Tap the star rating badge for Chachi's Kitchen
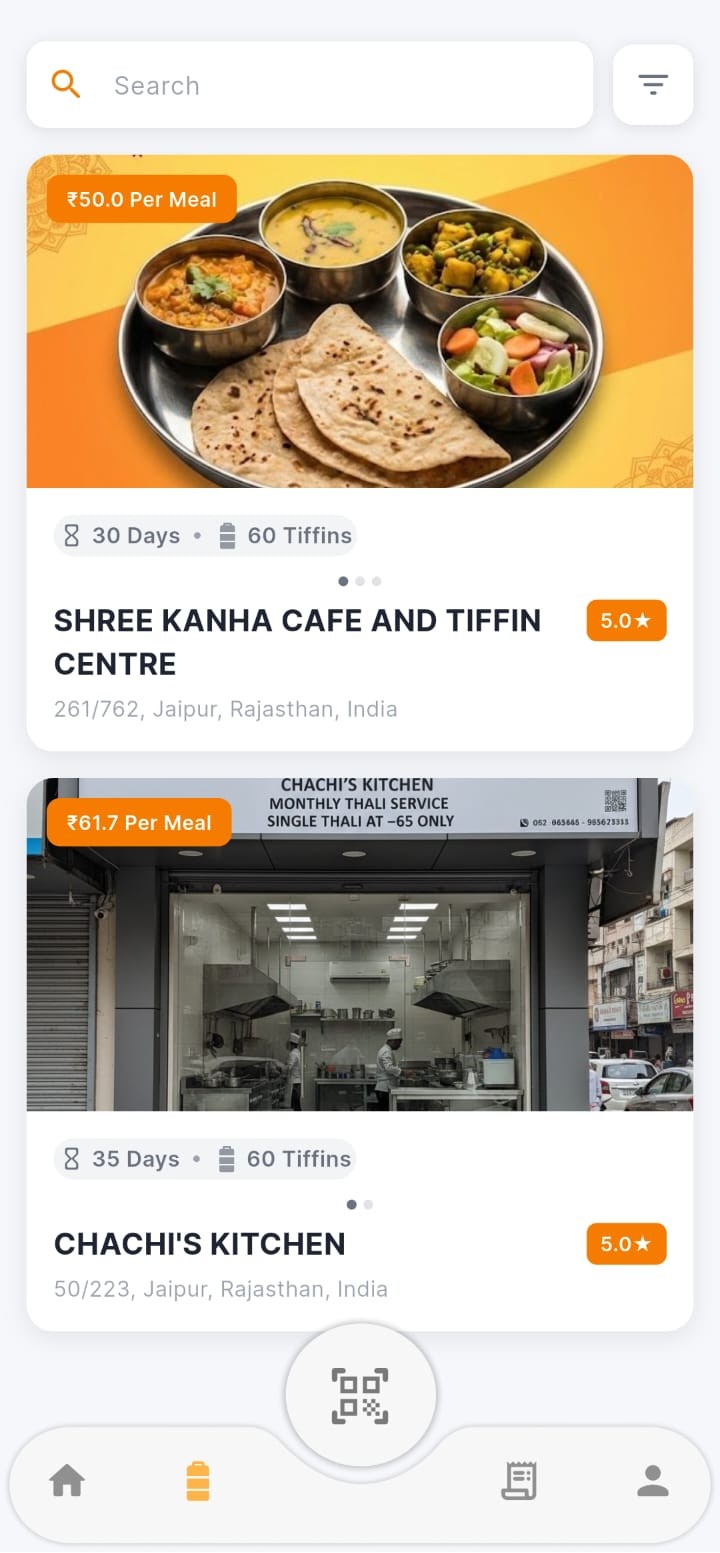Image resolution: width=720 pixels, height=1553 pixels. (626, 1244)
